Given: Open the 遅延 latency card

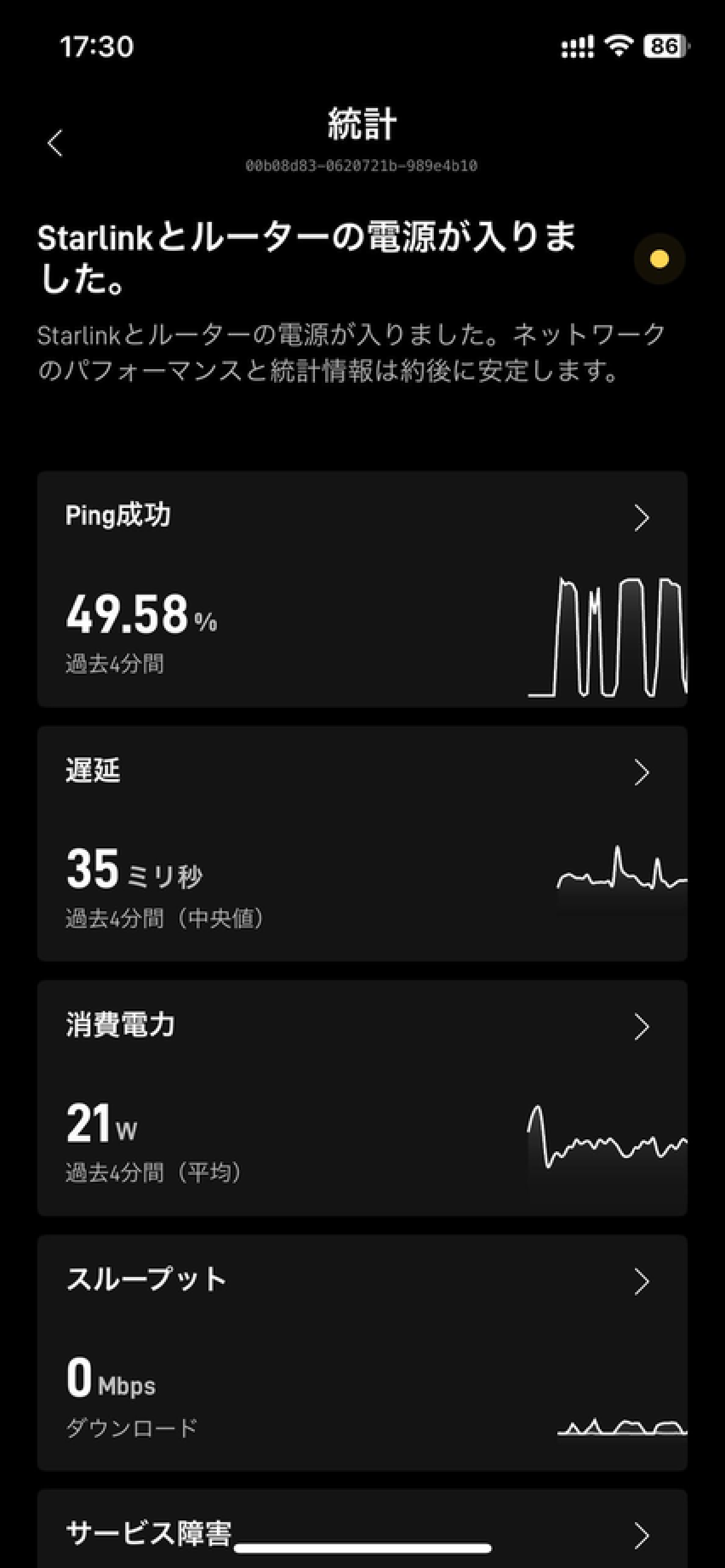Looking at the screenshot, I should click(362, 843).
